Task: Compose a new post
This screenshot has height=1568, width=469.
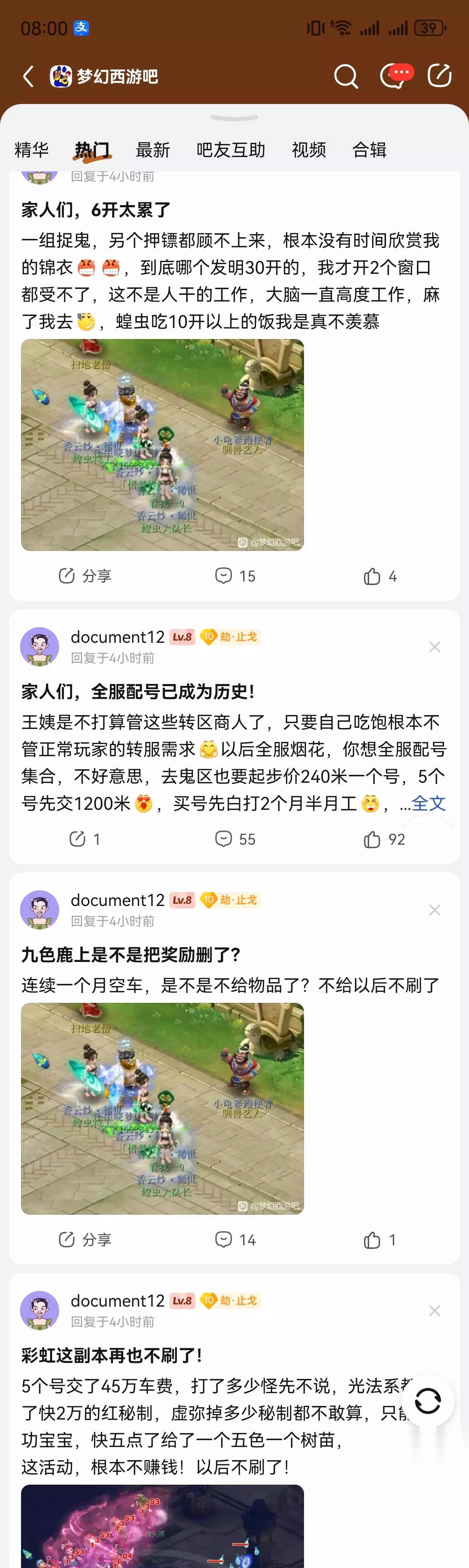Action: (439, 75)
